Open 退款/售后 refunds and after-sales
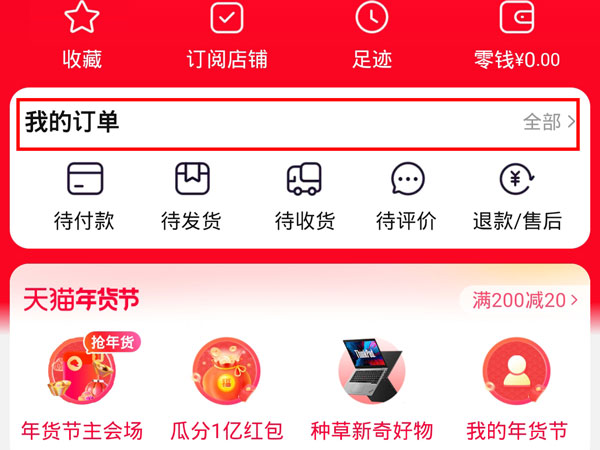The width and height of the screenshot is (600, 450). (517, 197)
